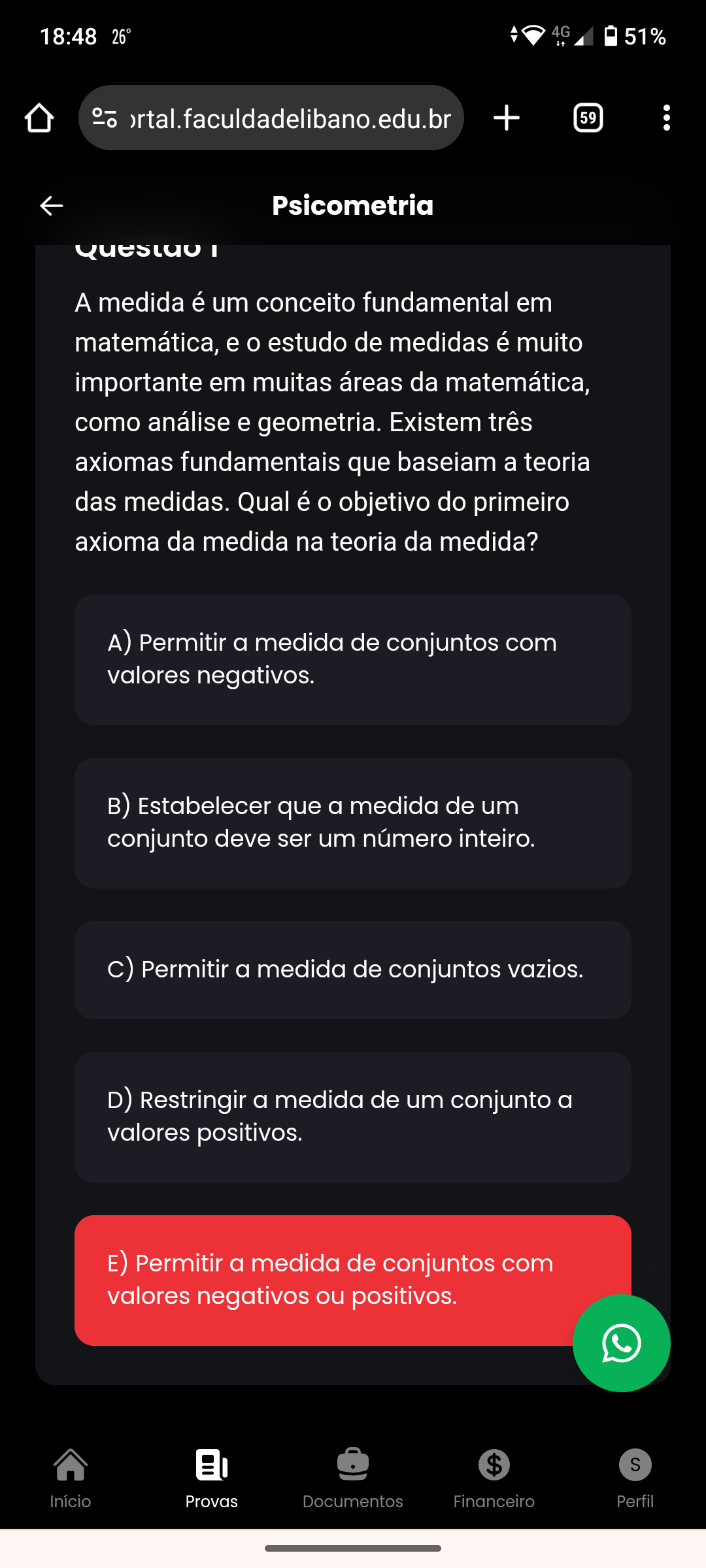Open the WhatsApp floating chat button

click(622, 1343)
